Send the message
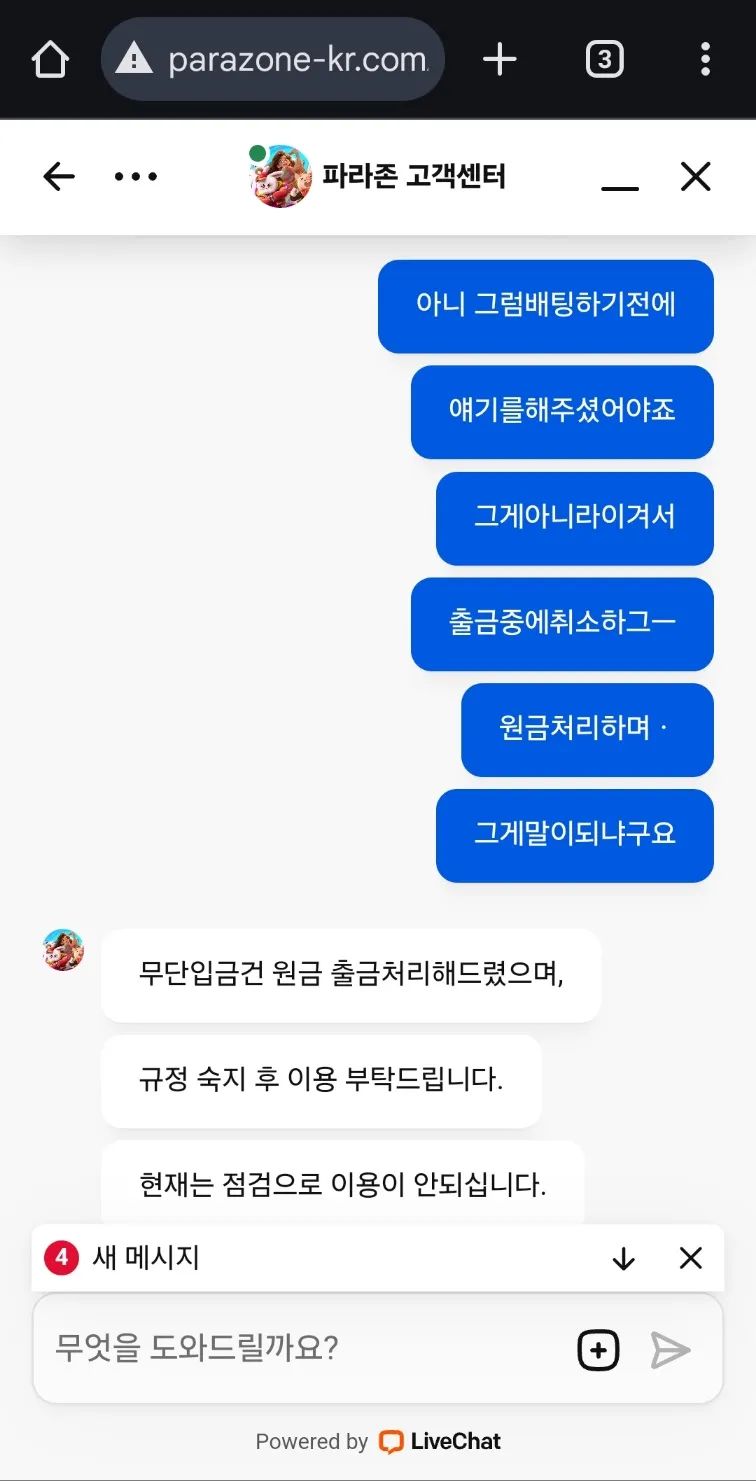 [670, 1350]
